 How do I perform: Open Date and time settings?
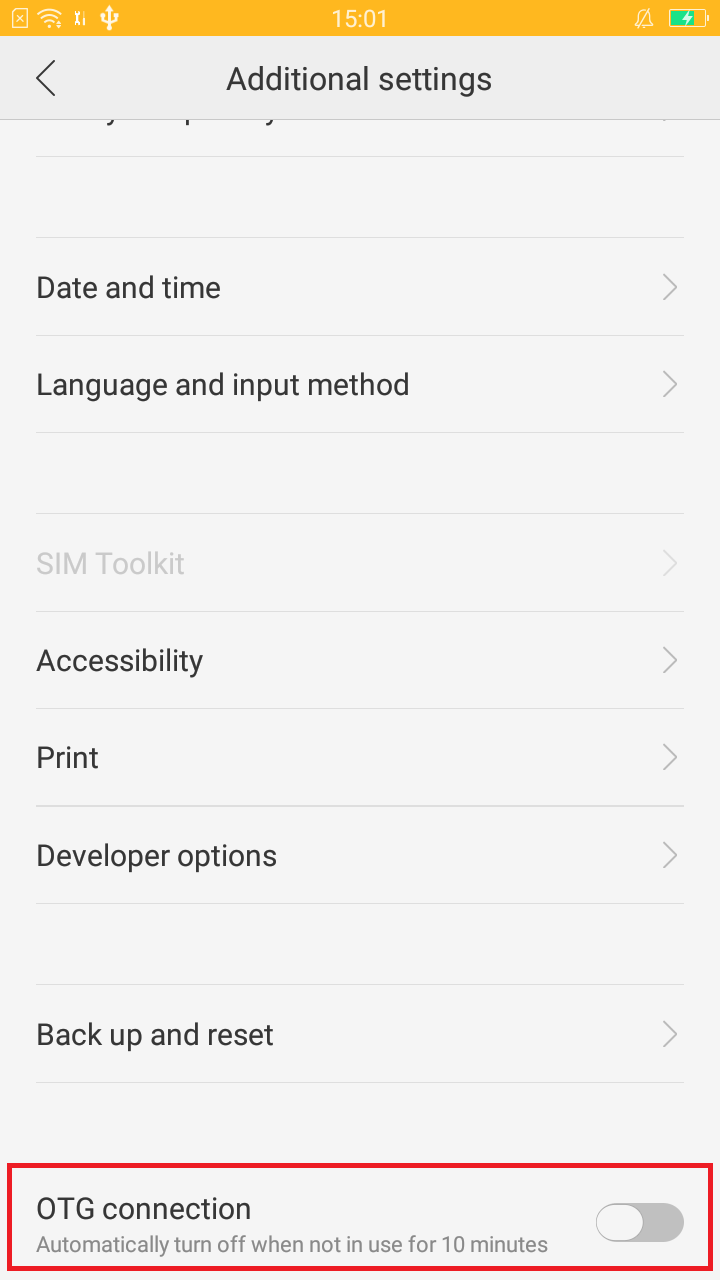coord(360,288)
